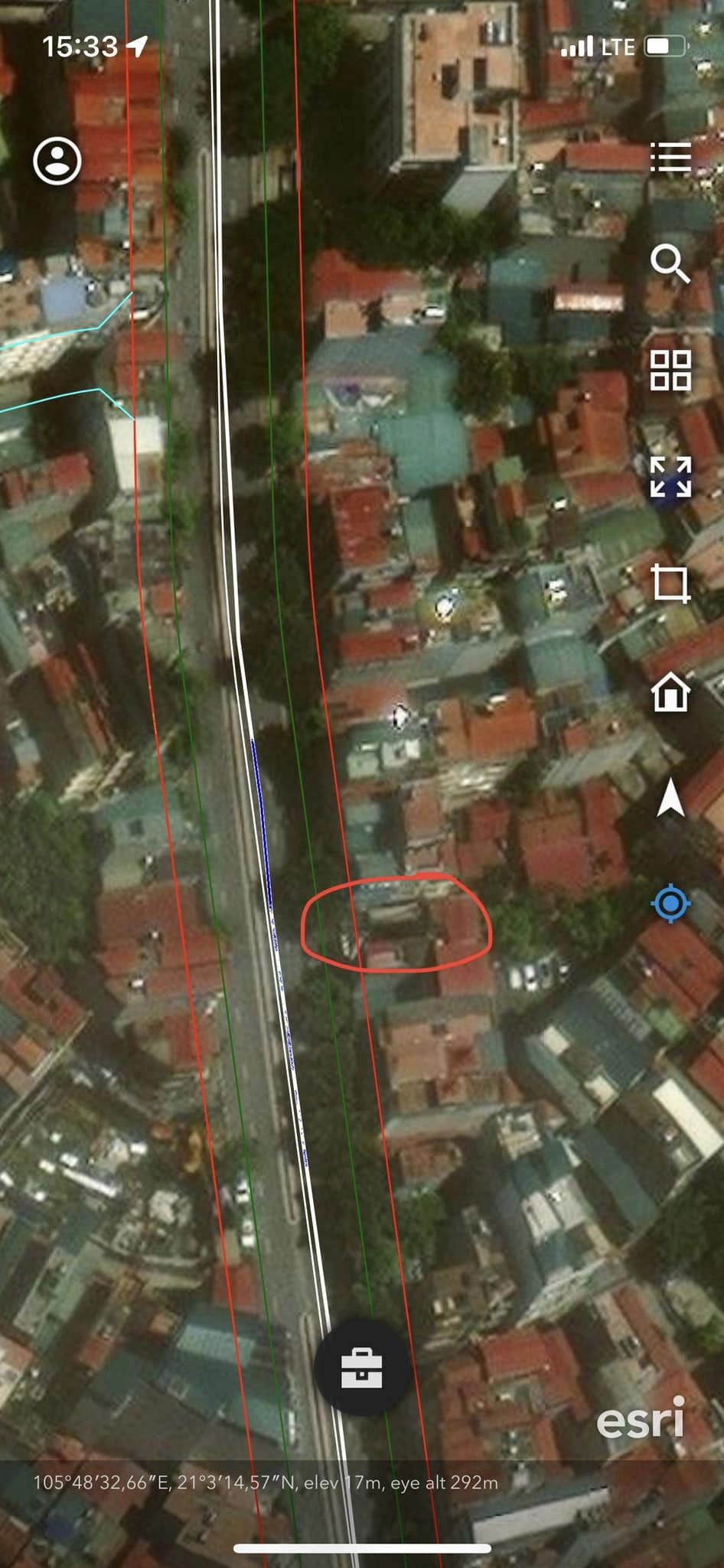Screen dimensions: 724x1568
Task: Open the toolbox button
Action: click(x=361, y=1367)
